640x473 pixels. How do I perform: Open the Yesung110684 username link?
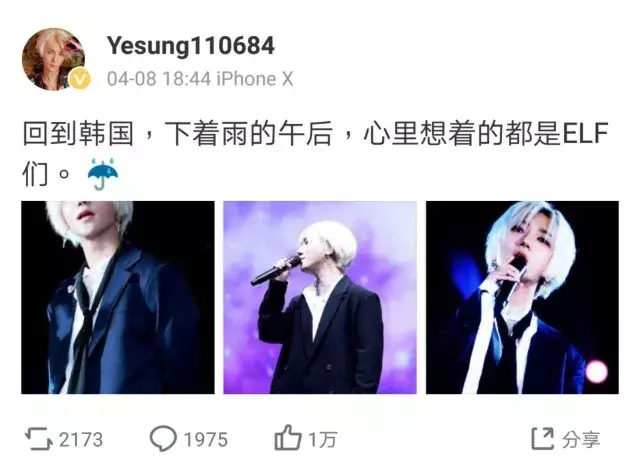(x=189, y=46)
